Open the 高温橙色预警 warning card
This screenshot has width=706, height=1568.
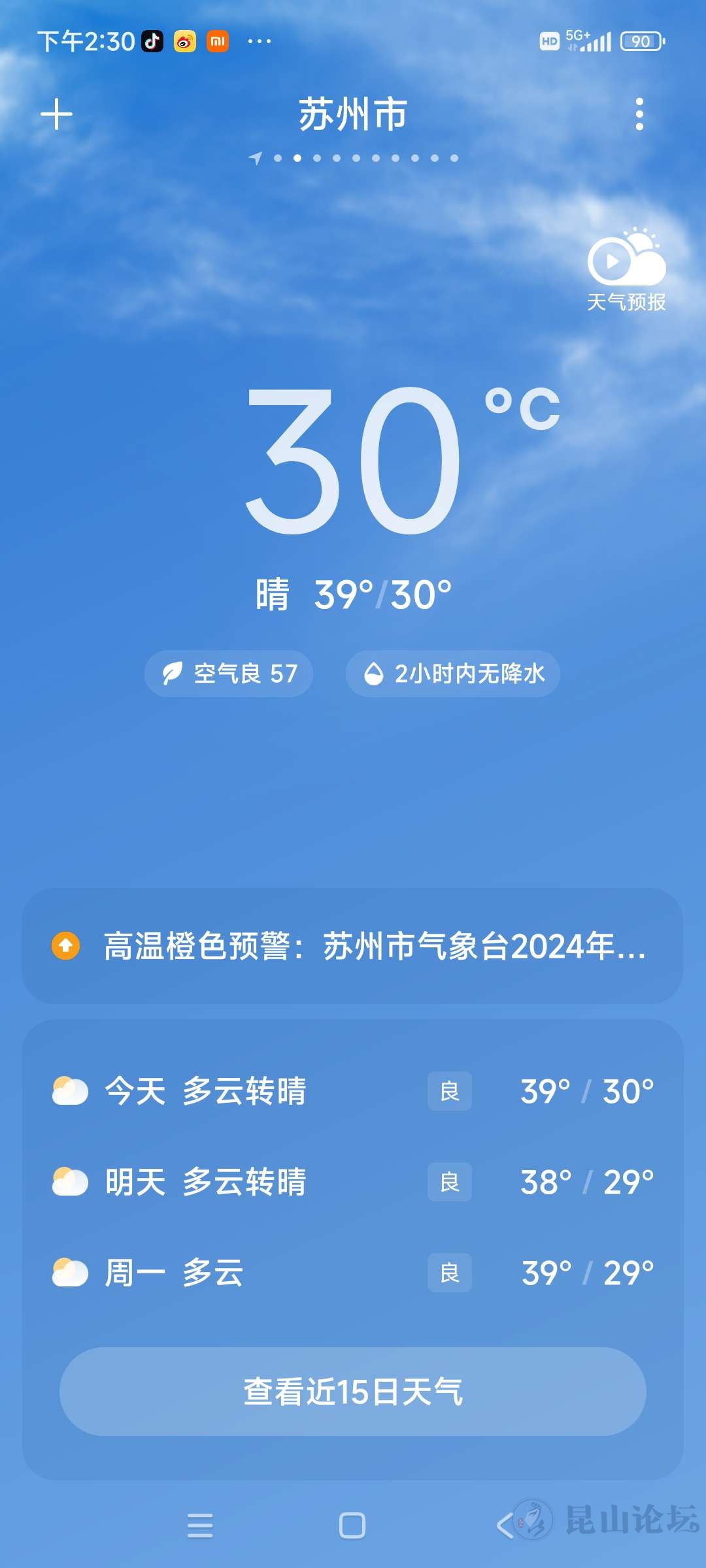tap(352, 945)
